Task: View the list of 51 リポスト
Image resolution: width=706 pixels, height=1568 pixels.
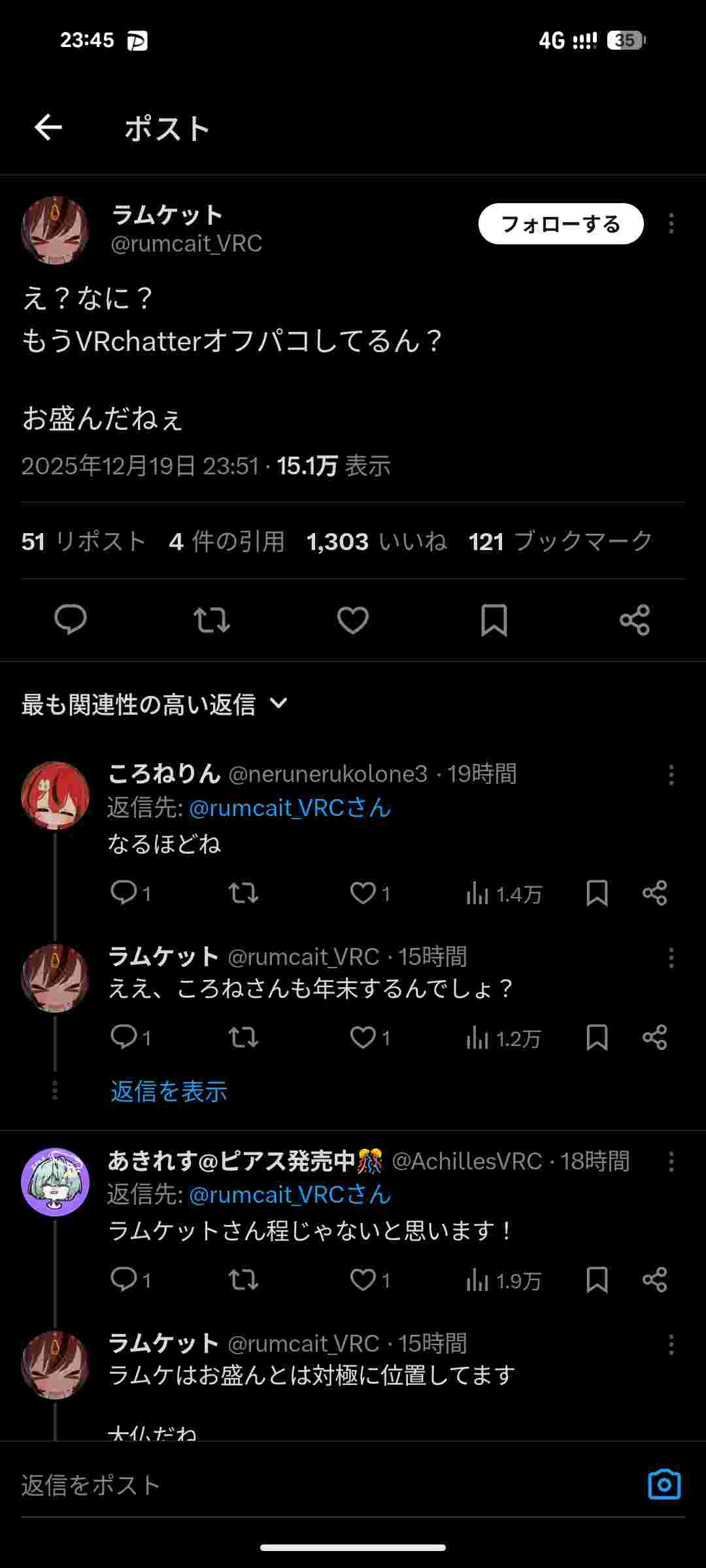Action: [x=83, y=542]
